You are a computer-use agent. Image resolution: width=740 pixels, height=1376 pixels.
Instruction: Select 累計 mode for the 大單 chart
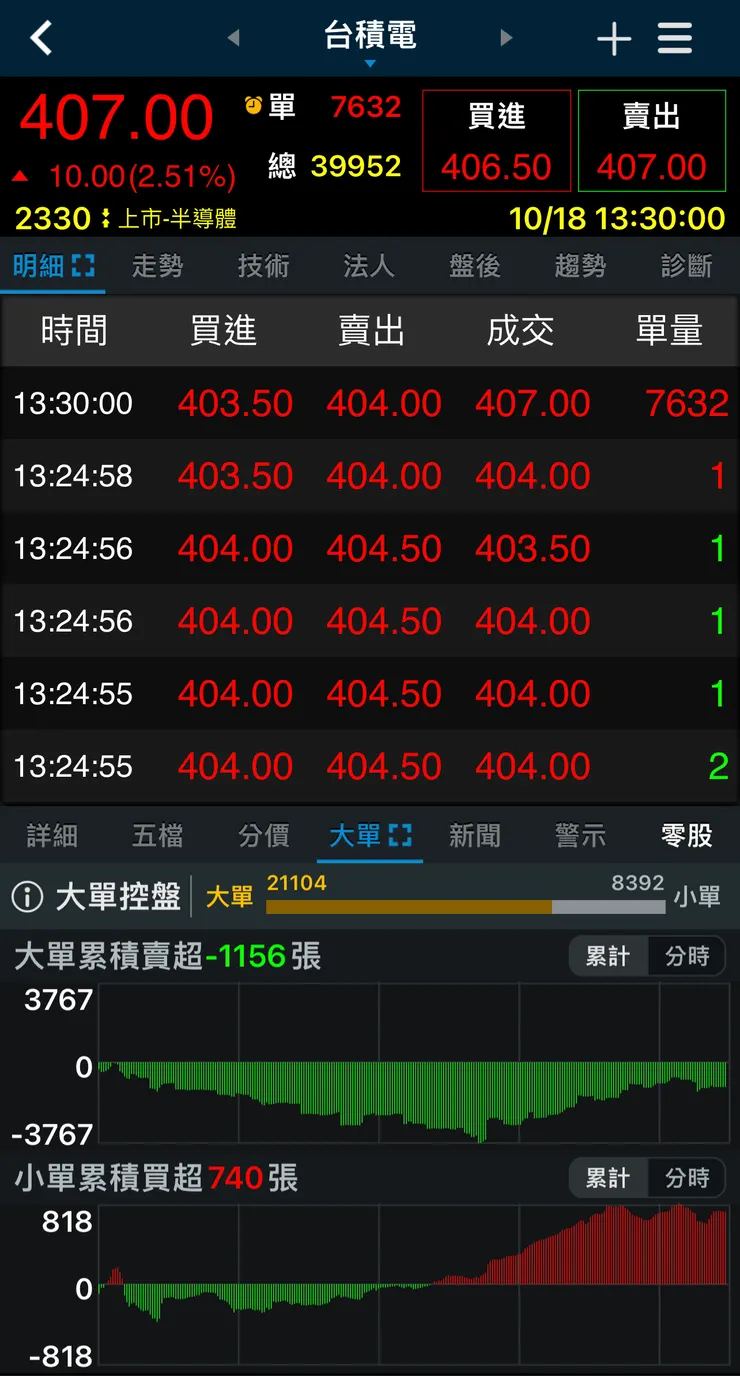(x=607, y=956)
